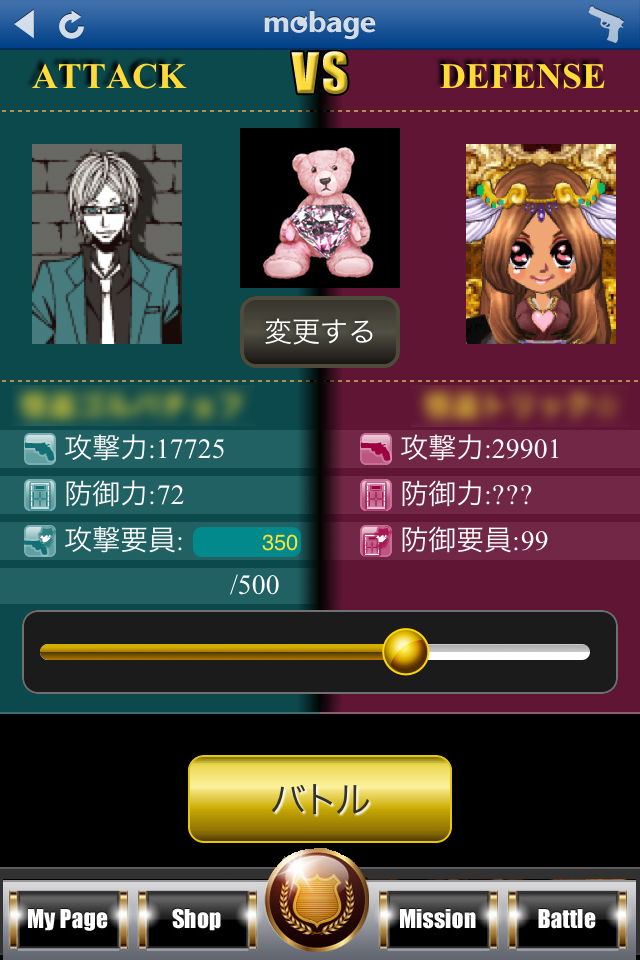The height and width of the screenshot is (960, 640).
Task: Go to the Battle tab
Action: point(566,919)
